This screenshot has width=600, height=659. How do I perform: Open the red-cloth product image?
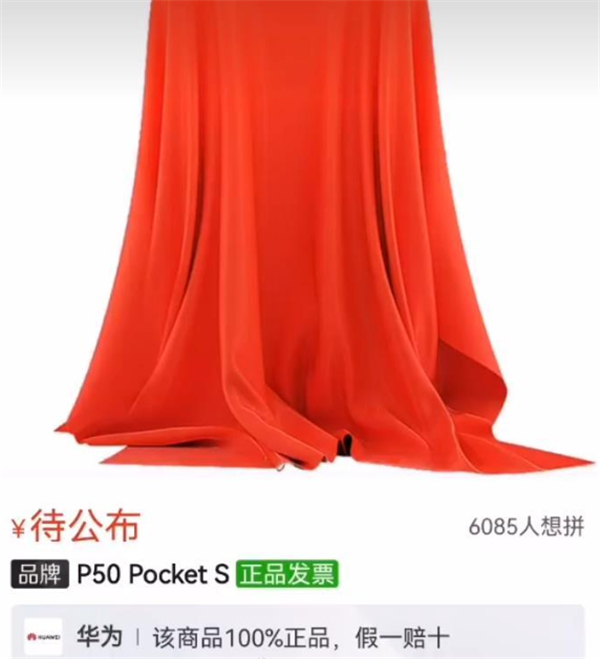click(x=300, y=240)
